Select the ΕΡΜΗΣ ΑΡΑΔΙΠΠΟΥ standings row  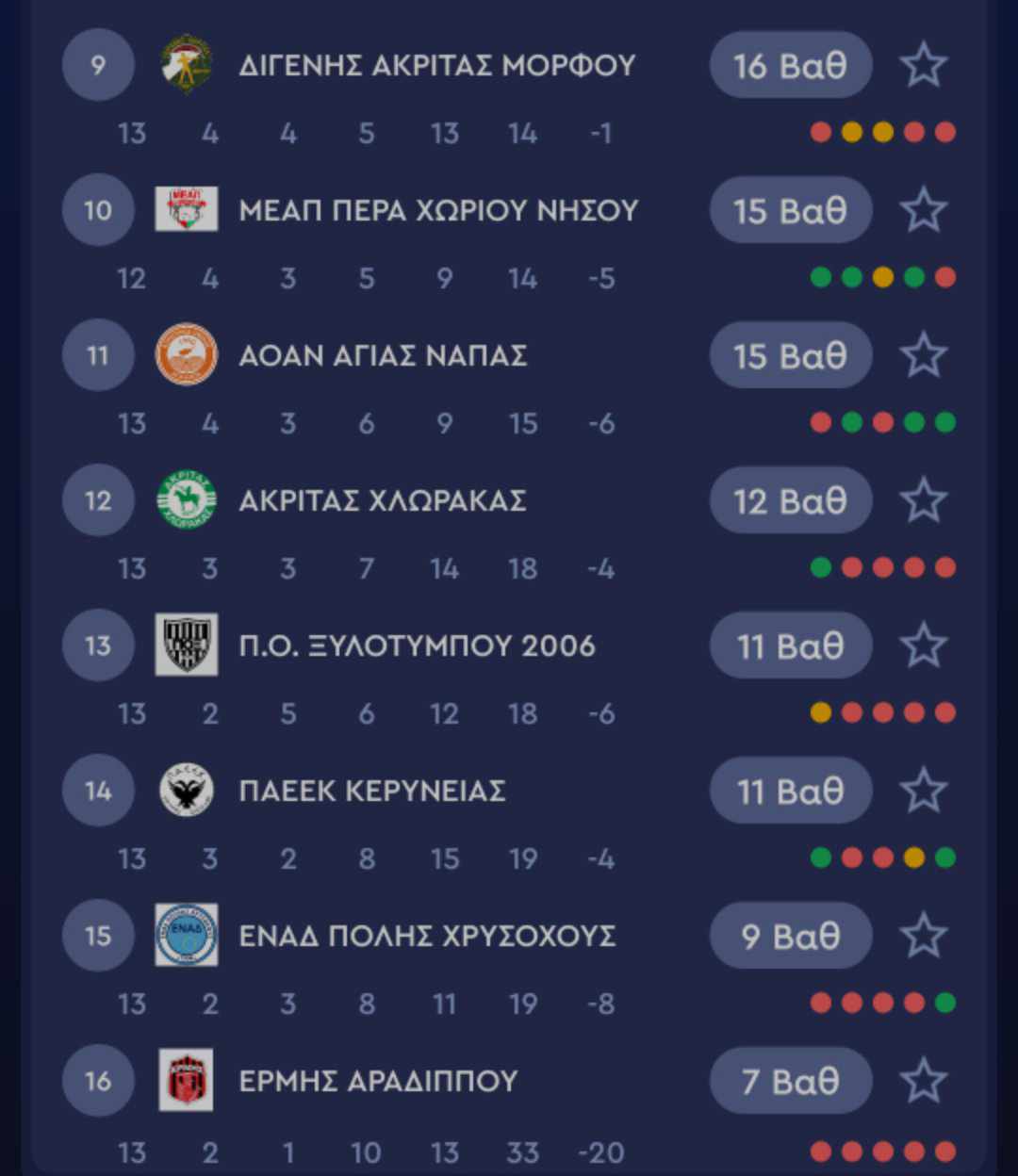point(378,1082)
